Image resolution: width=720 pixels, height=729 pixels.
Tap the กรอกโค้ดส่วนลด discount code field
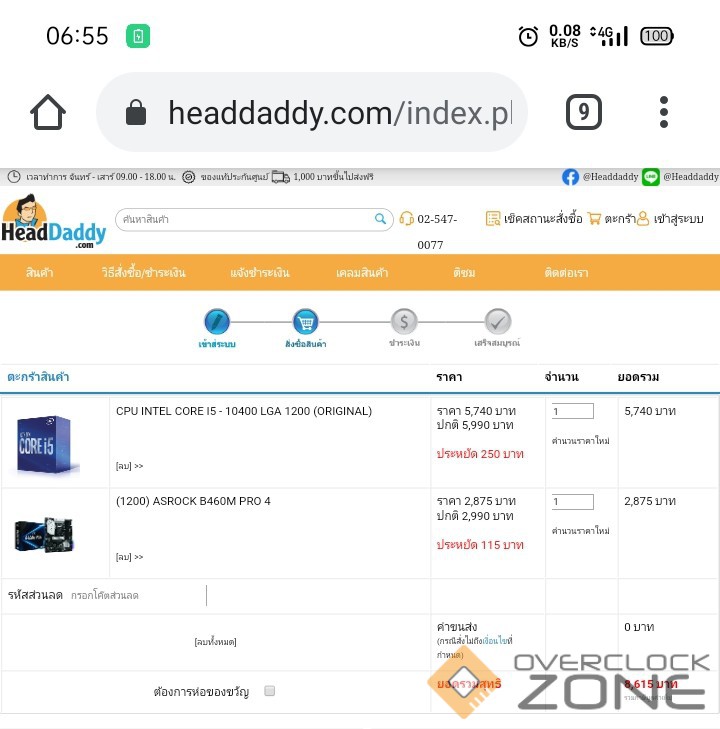point(138,595)
